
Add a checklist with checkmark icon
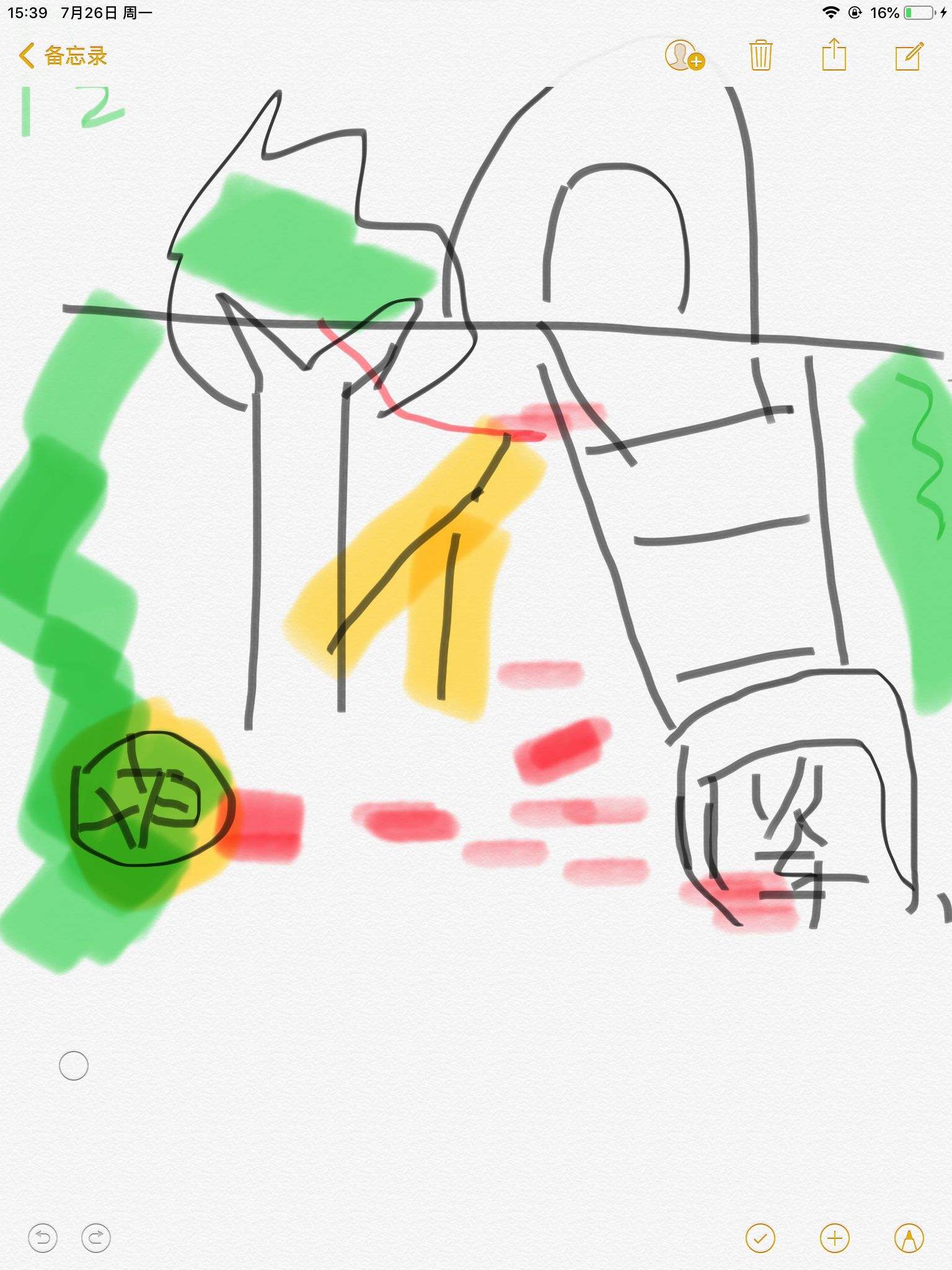[x=760, y=1238]
